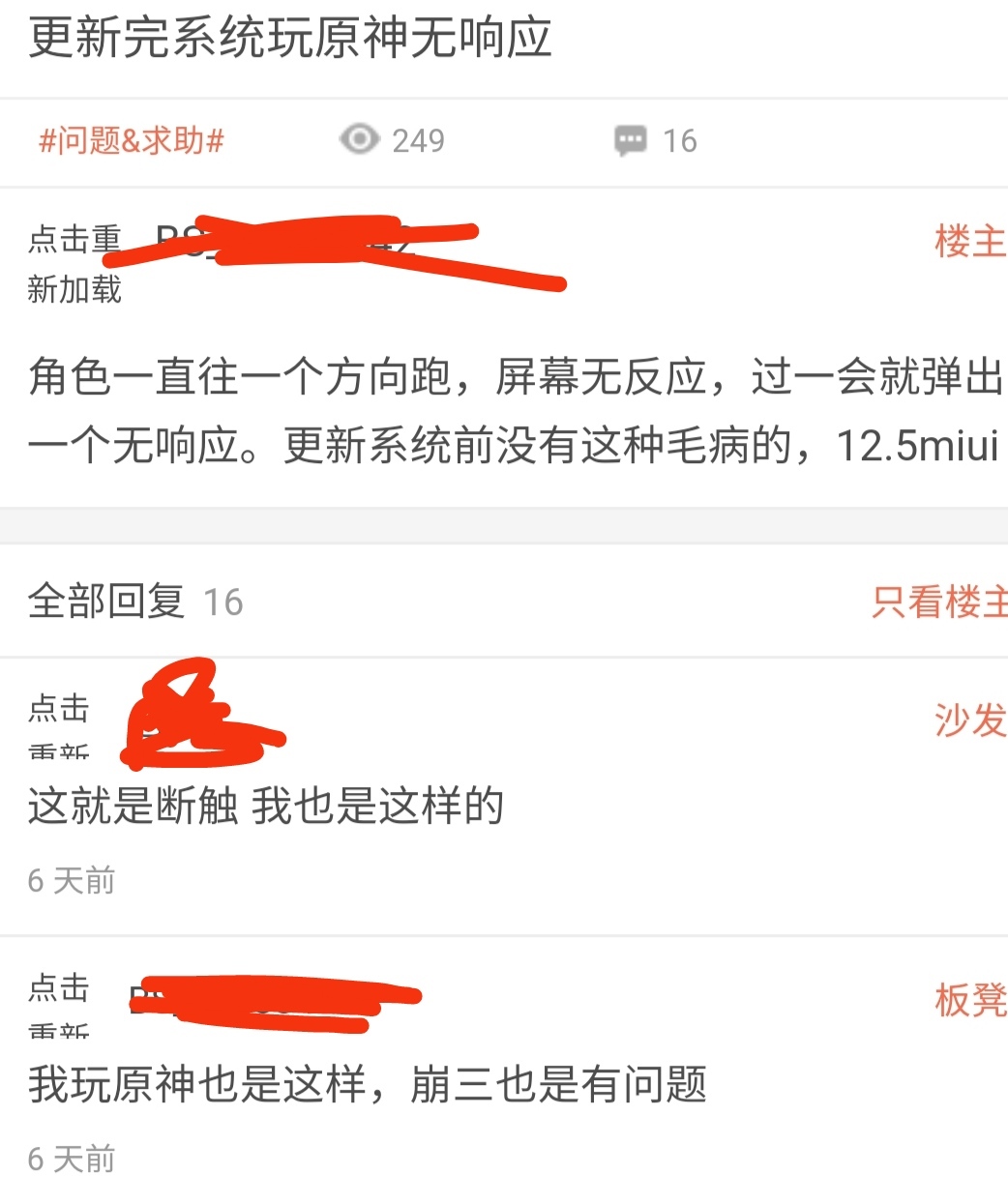Open the #问题&求助# topic tag
Screen dimensions: 1008x1204
131,141
